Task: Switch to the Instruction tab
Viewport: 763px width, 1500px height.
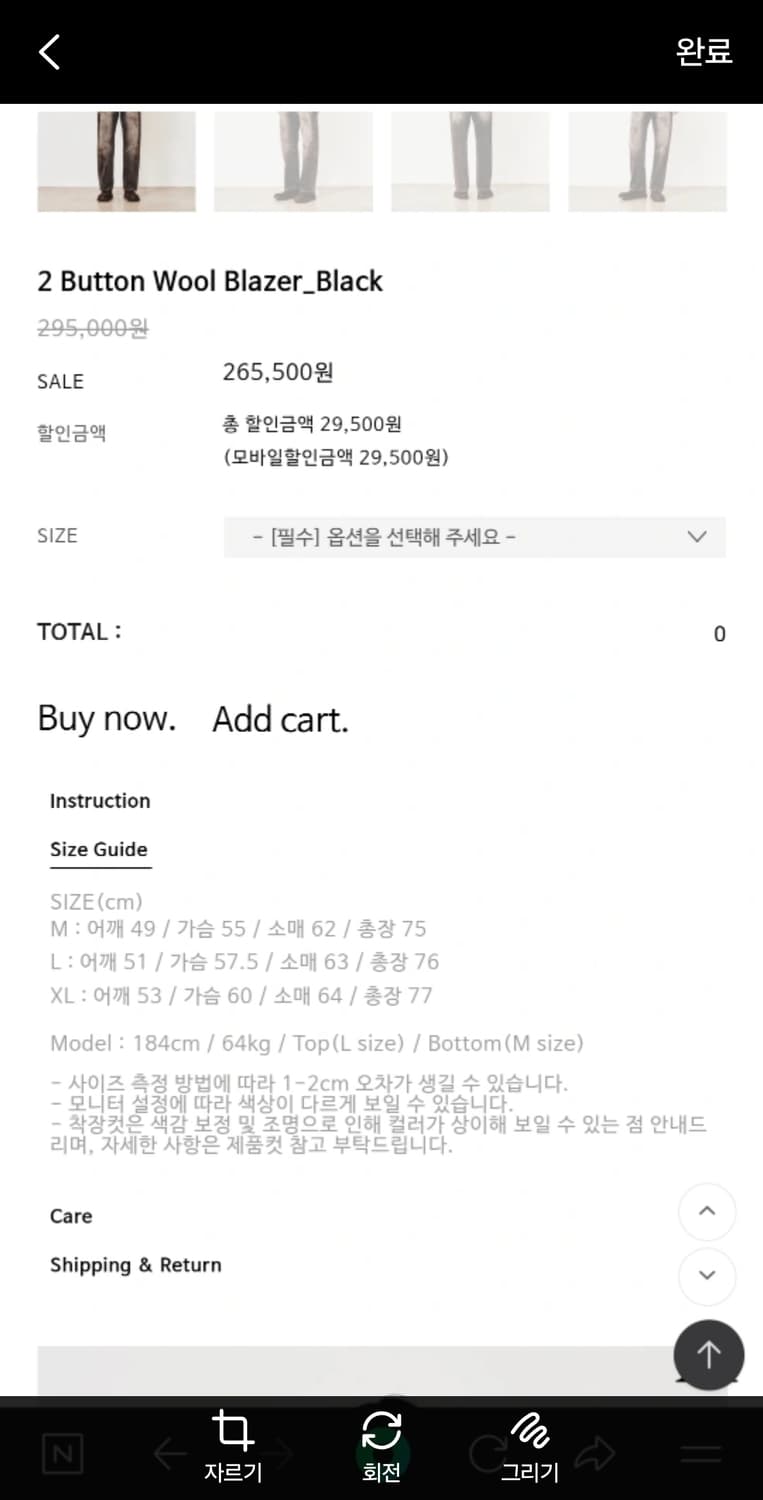Action: point(100,800)
